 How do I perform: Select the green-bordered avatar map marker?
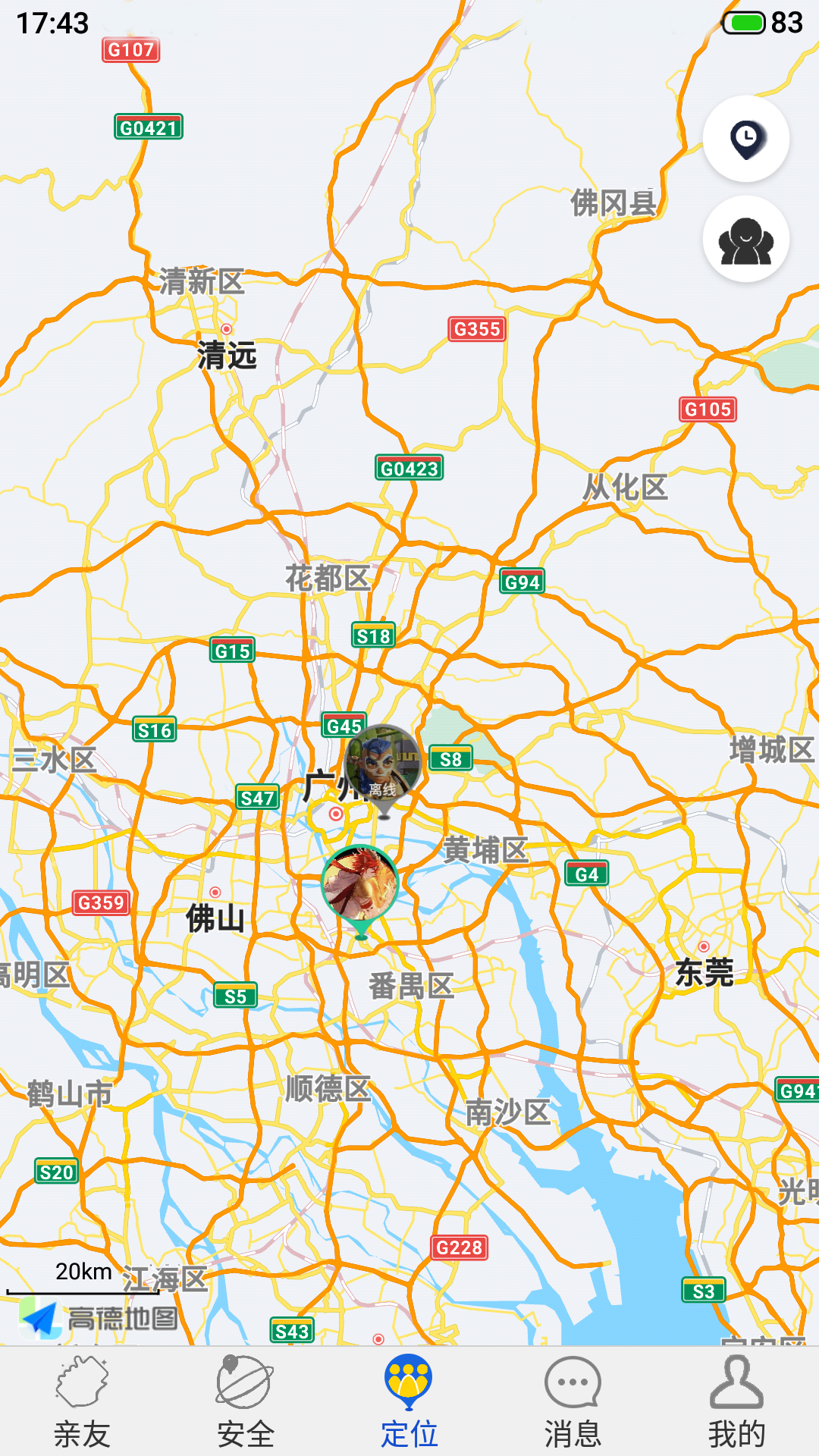pyautogui.click(x=360, y=885)
